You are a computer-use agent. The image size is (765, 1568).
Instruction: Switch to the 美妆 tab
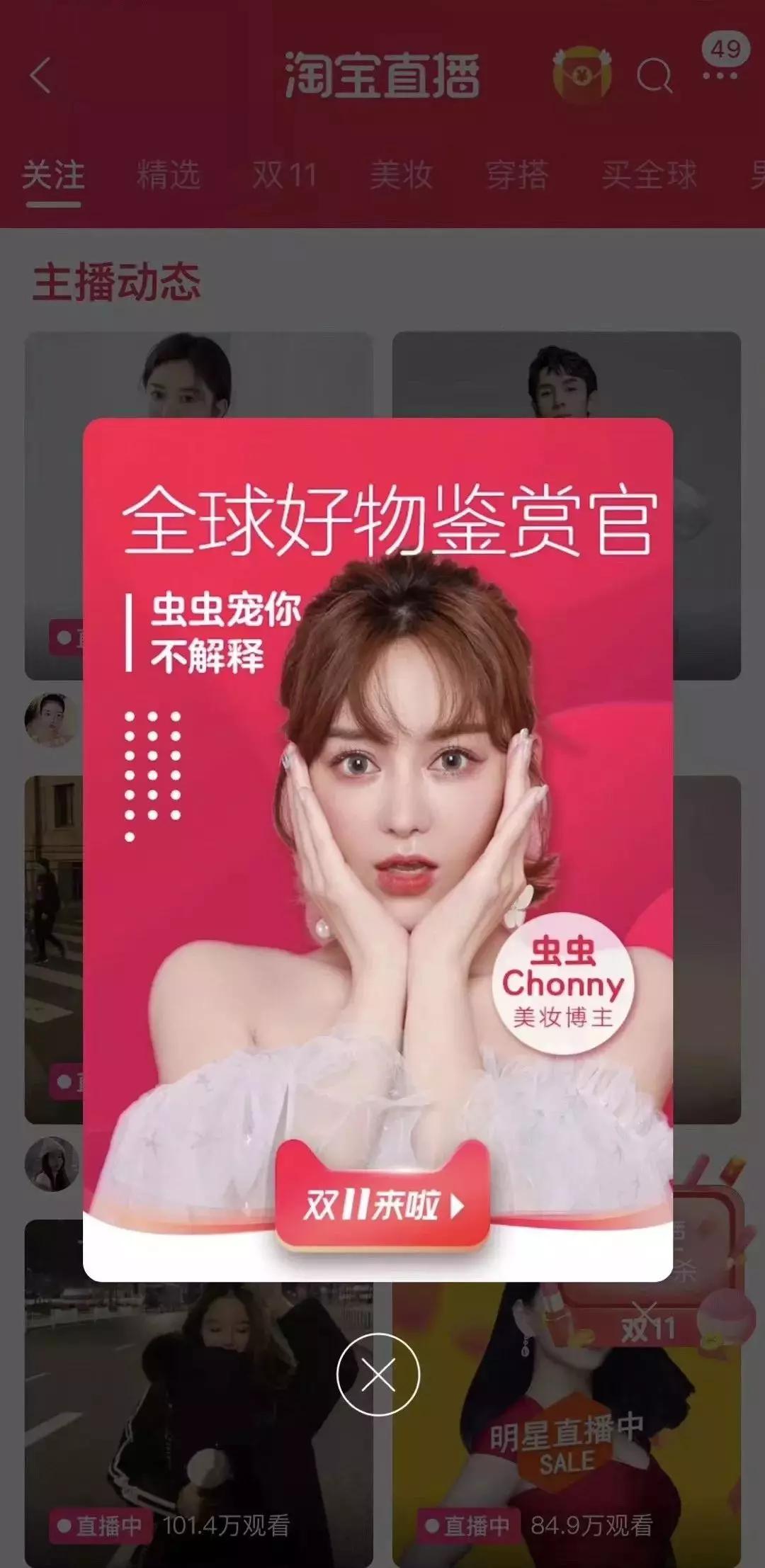tap(401, 175)
